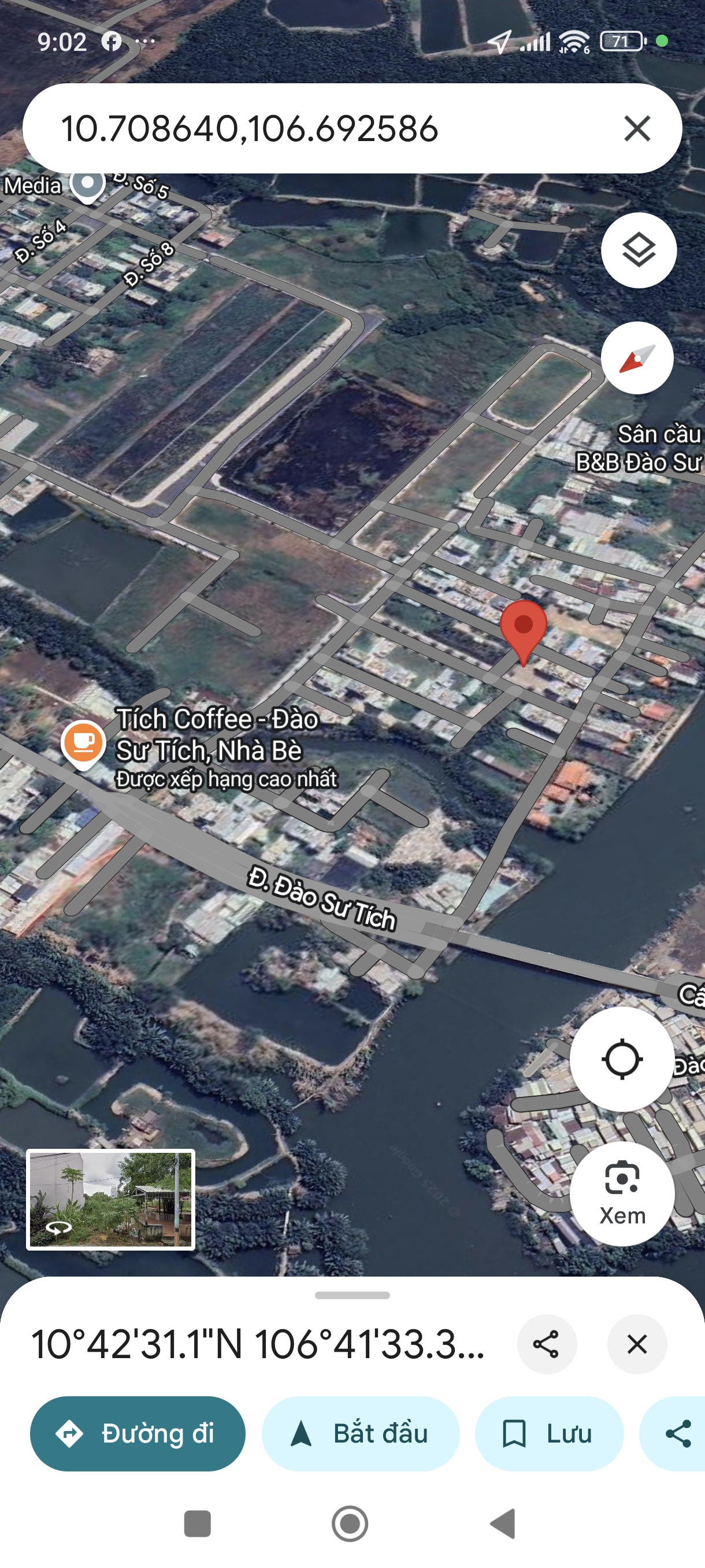Start navigation with Bắt đầu
705x1568 pixels.
[360, 1433]
